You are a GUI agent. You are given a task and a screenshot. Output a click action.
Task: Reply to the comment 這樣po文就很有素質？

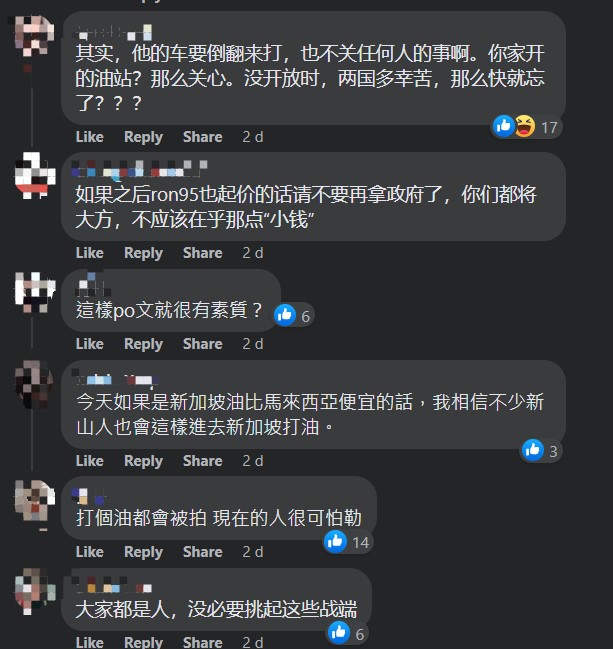[x=143, y=344]
